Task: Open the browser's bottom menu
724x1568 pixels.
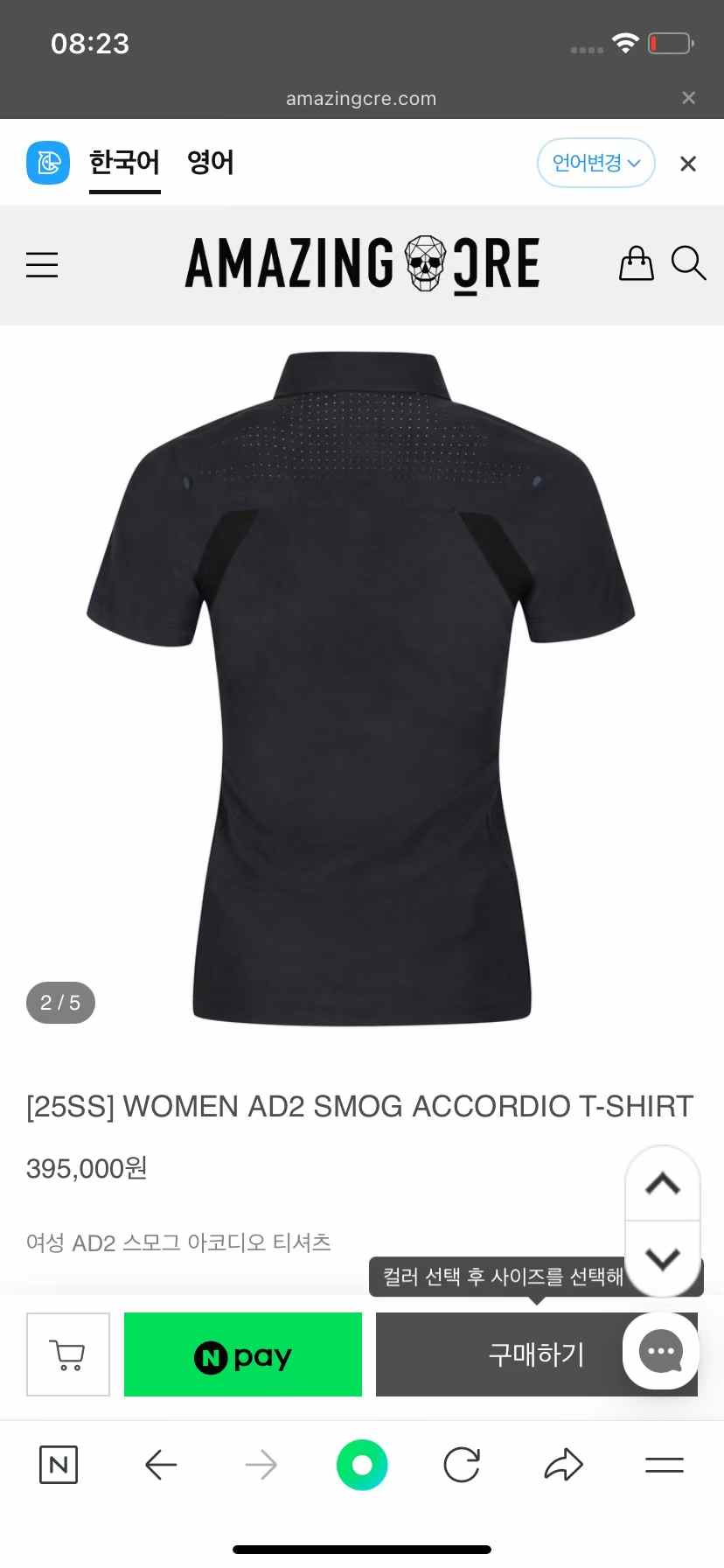Action: pyautogui.click(x=665, y=1465)
